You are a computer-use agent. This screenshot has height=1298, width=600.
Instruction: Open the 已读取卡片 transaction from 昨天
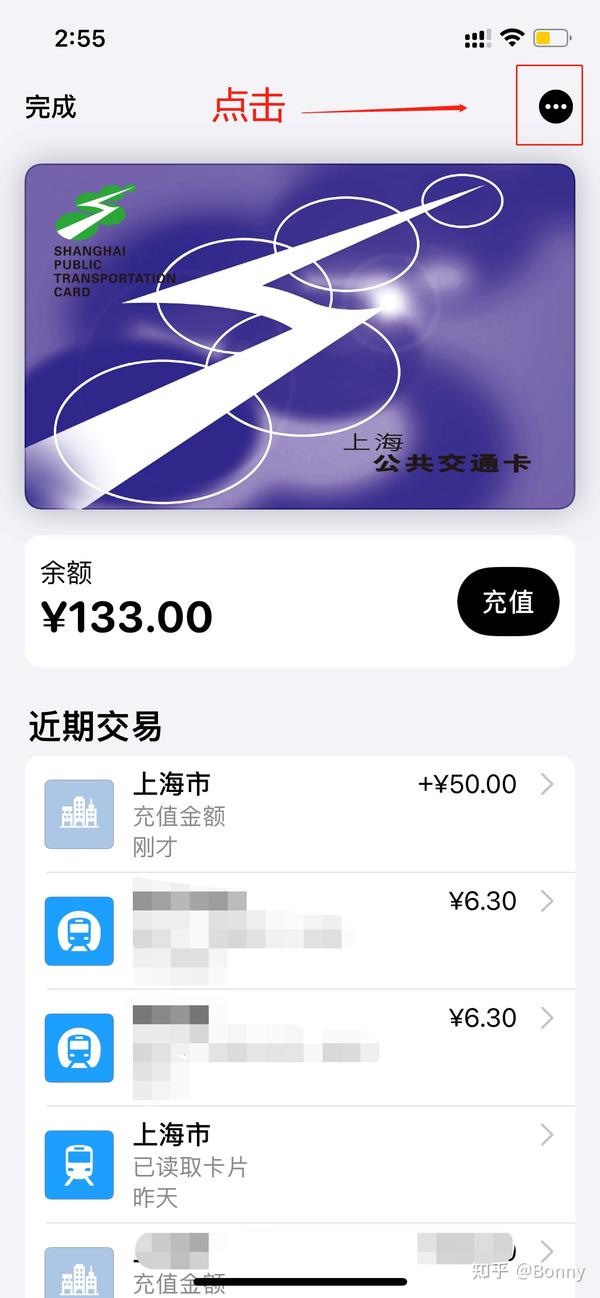(x=300, y=1165)
